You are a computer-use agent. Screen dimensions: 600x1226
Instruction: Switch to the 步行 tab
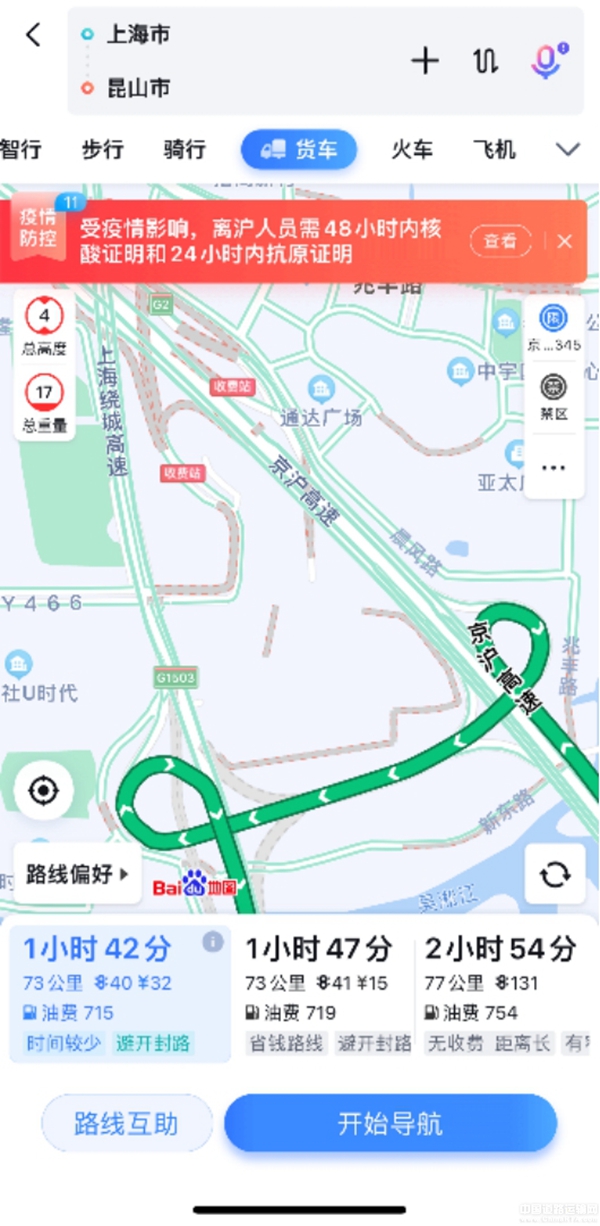(102, 150)
